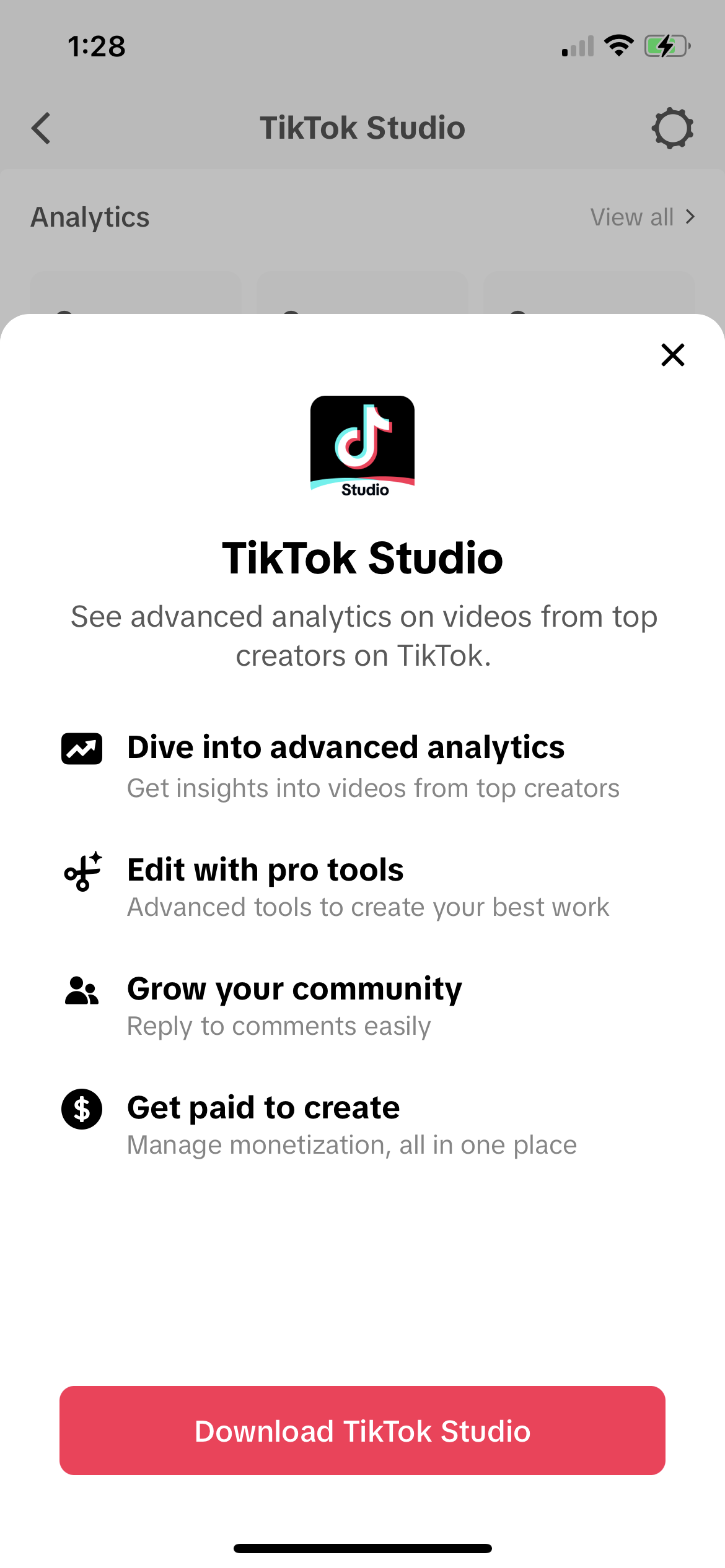Select the advanced analytics chart icon
The image size is (725, 1568).
click(82, 748)
